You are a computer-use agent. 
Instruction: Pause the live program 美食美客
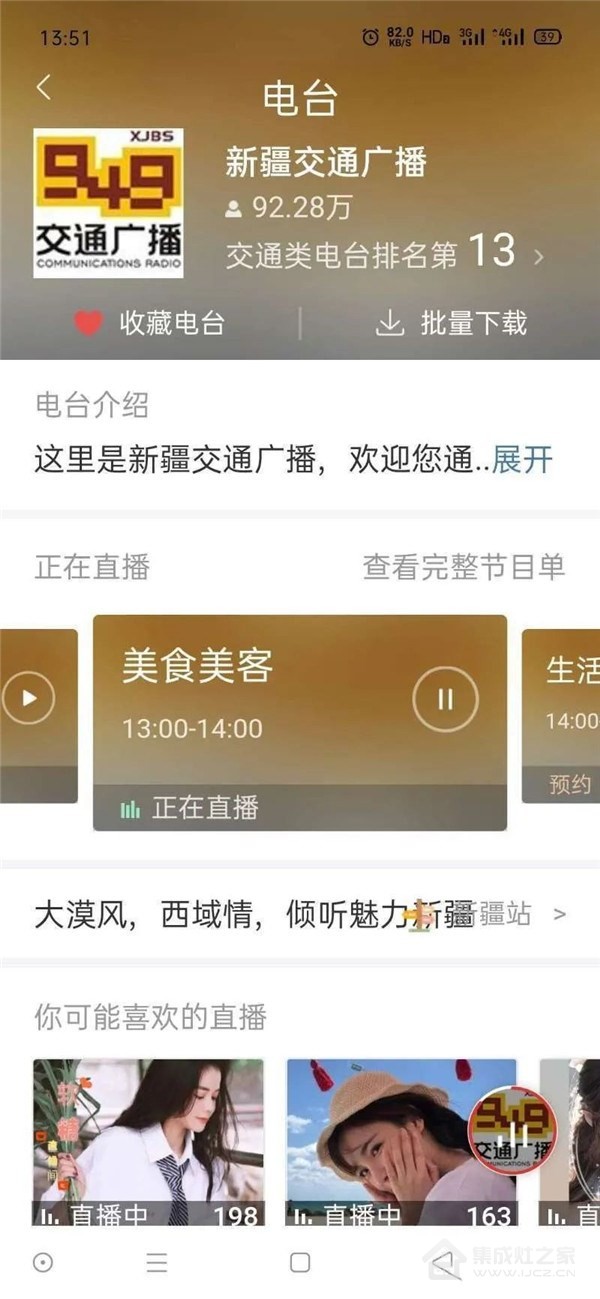tap(445, 698)
